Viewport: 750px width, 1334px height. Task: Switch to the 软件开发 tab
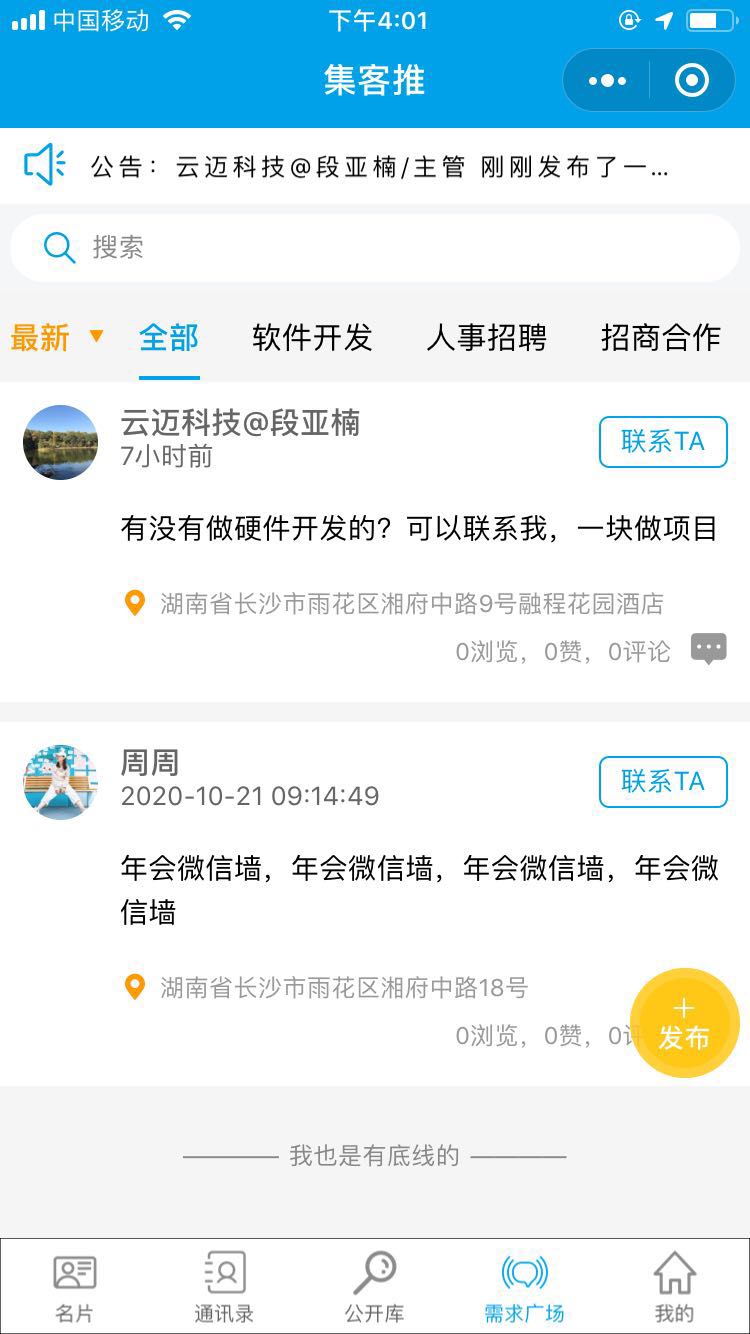click(312, 338)
